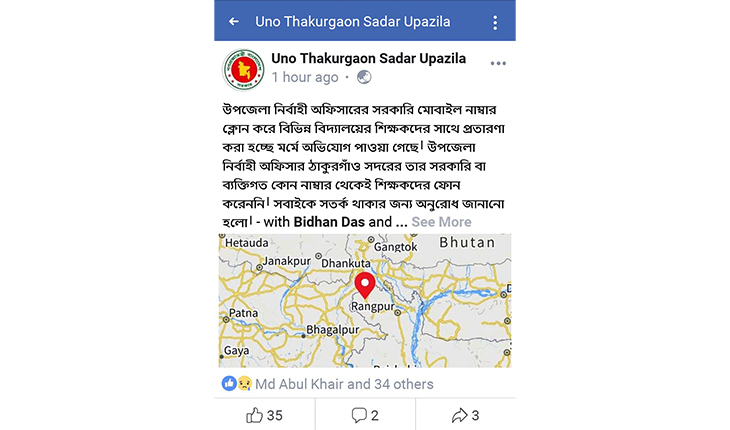Image resolution: width=730 pixels, height=430 pixels.
Task: Expand the post with See More
Action: click(x=441, y=222)
